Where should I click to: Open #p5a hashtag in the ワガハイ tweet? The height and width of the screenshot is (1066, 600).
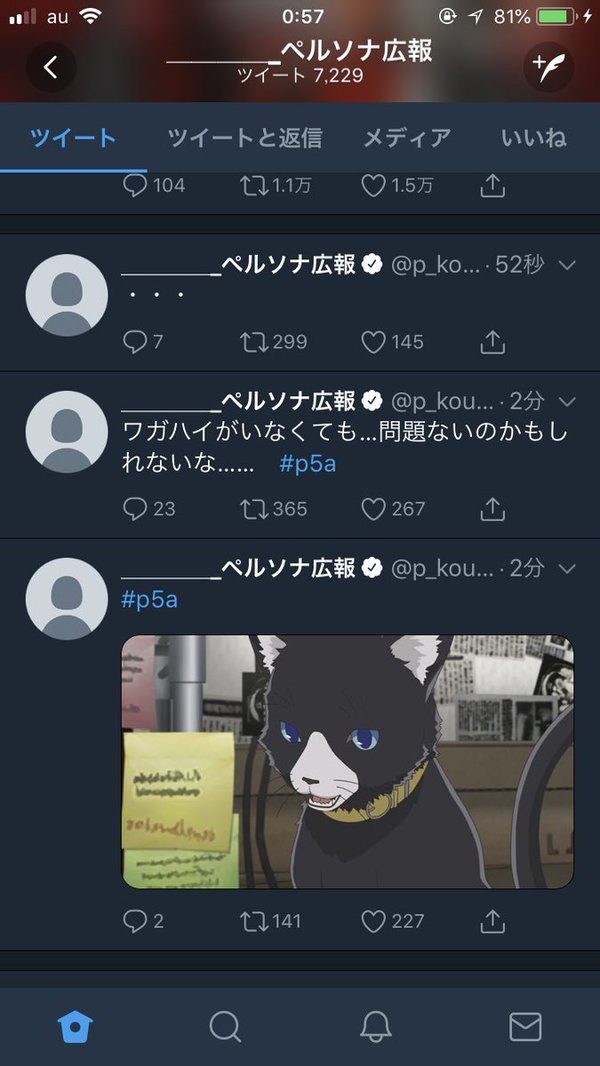pyautogui.click(x=306, y=465)
